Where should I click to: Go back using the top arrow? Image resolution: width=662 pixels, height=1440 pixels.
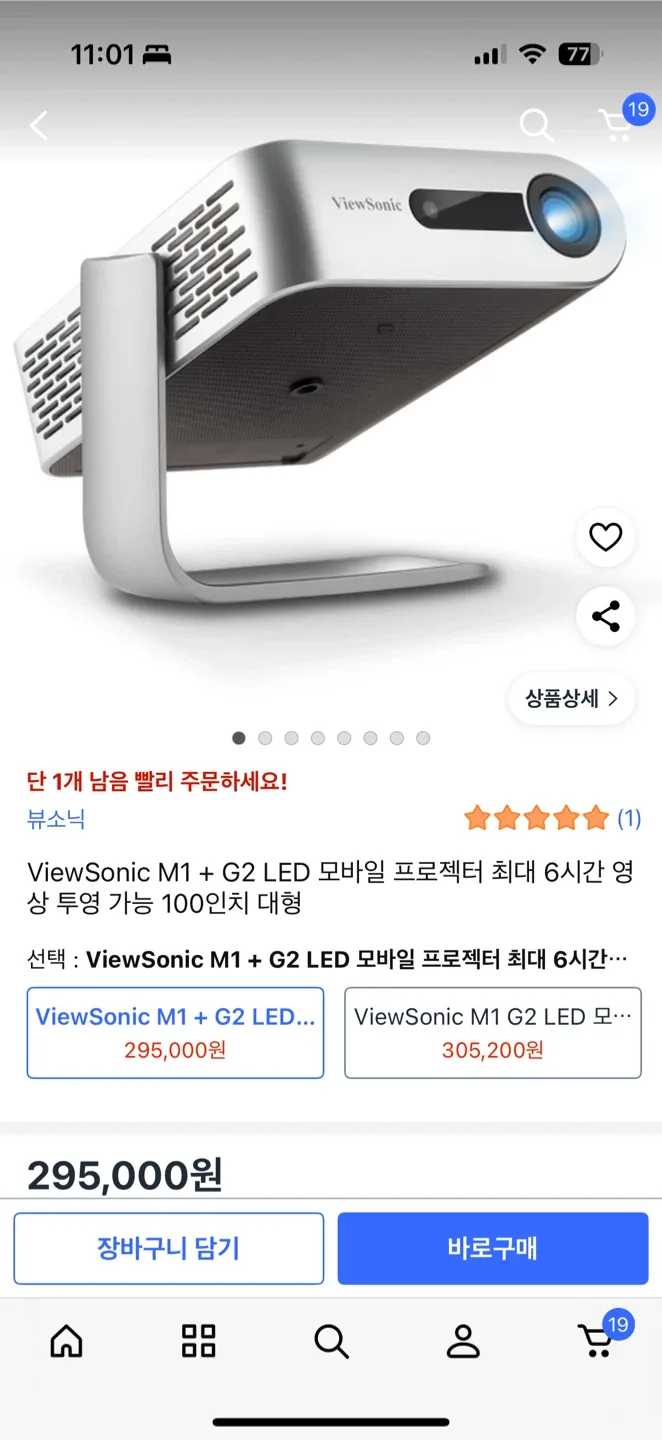[39, 126]
